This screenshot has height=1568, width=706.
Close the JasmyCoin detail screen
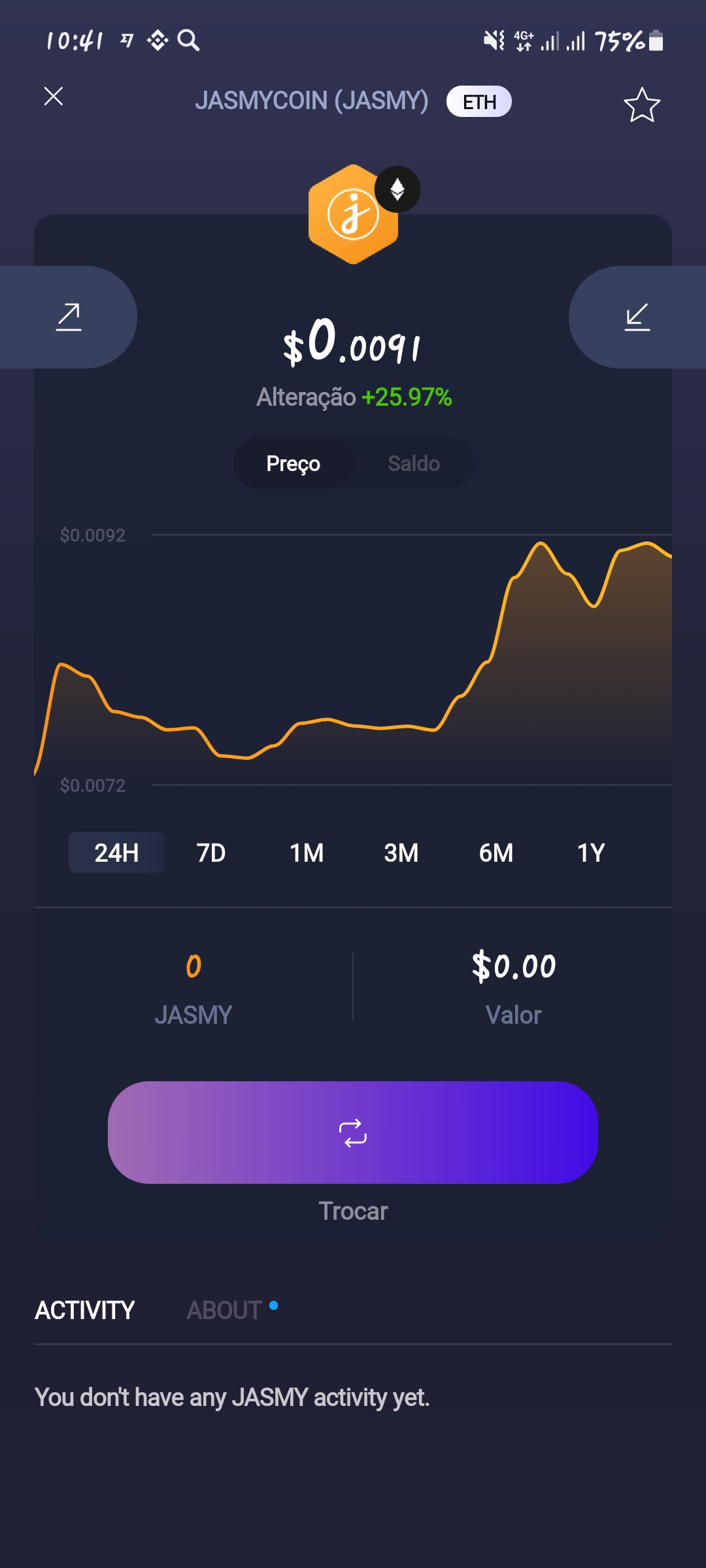(54, 97)
